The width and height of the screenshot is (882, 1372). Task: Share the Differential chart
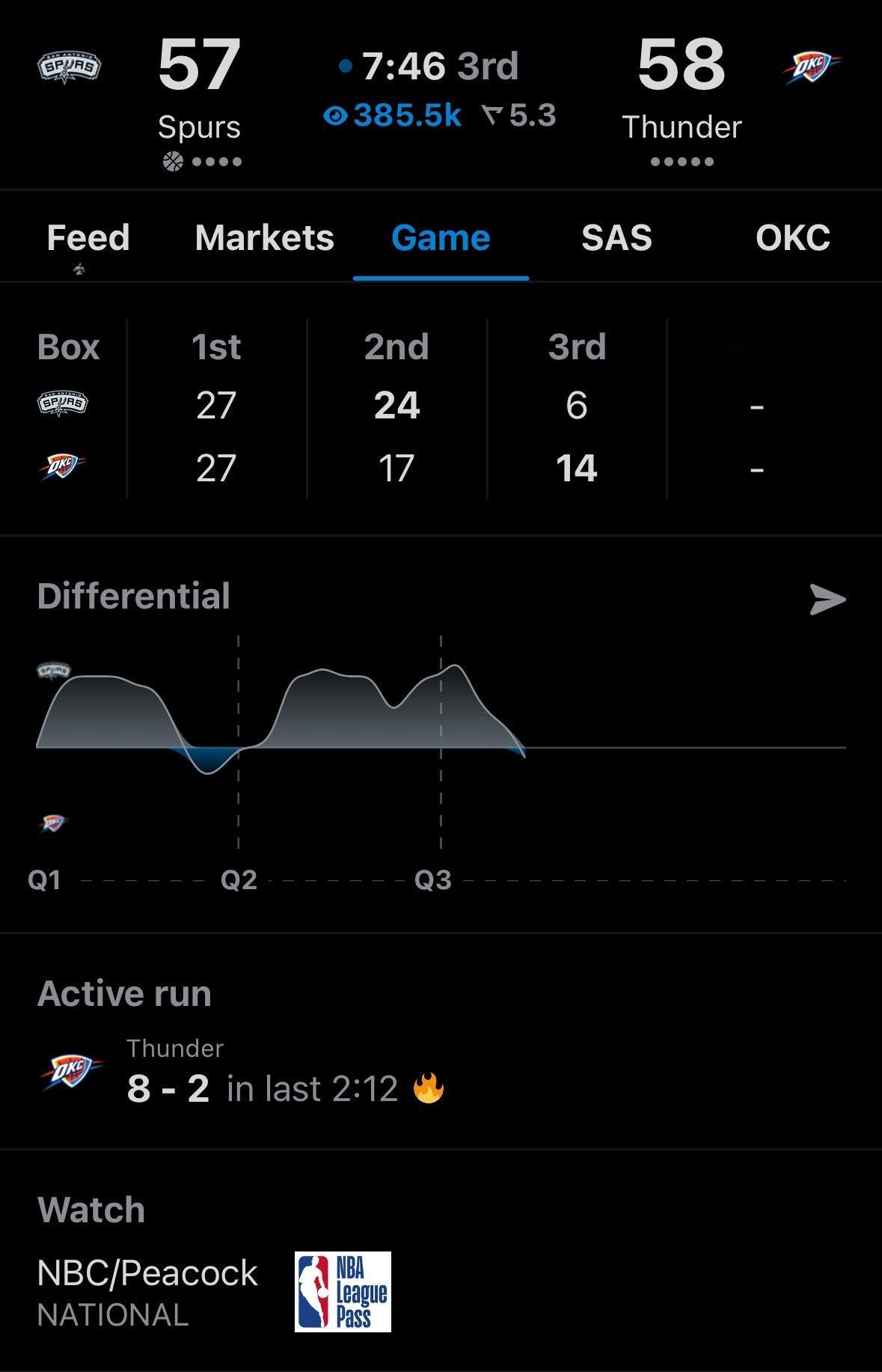pyautogui.click(x=827, y=600)
